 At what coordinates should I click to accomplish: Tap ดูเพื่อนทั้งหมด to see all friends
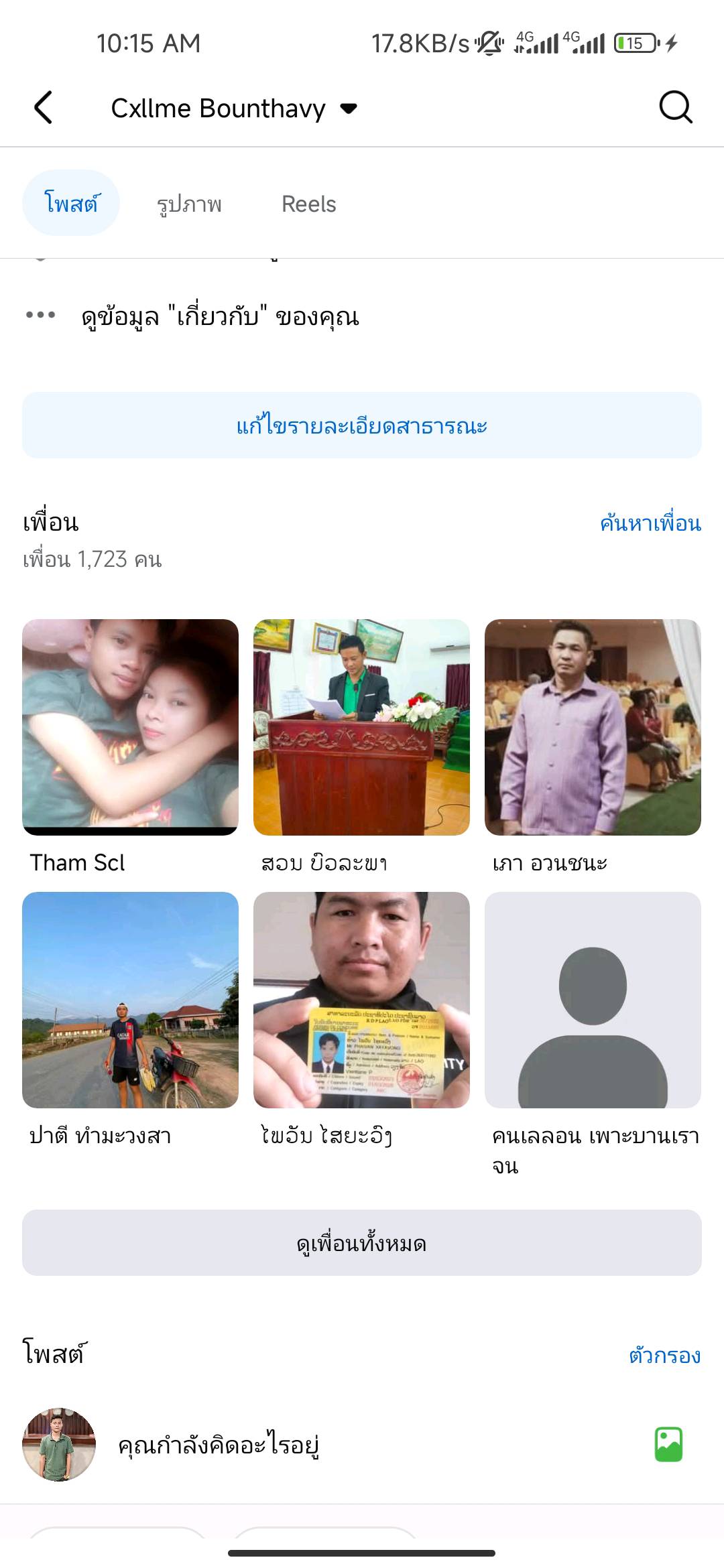pos(362,1243)
